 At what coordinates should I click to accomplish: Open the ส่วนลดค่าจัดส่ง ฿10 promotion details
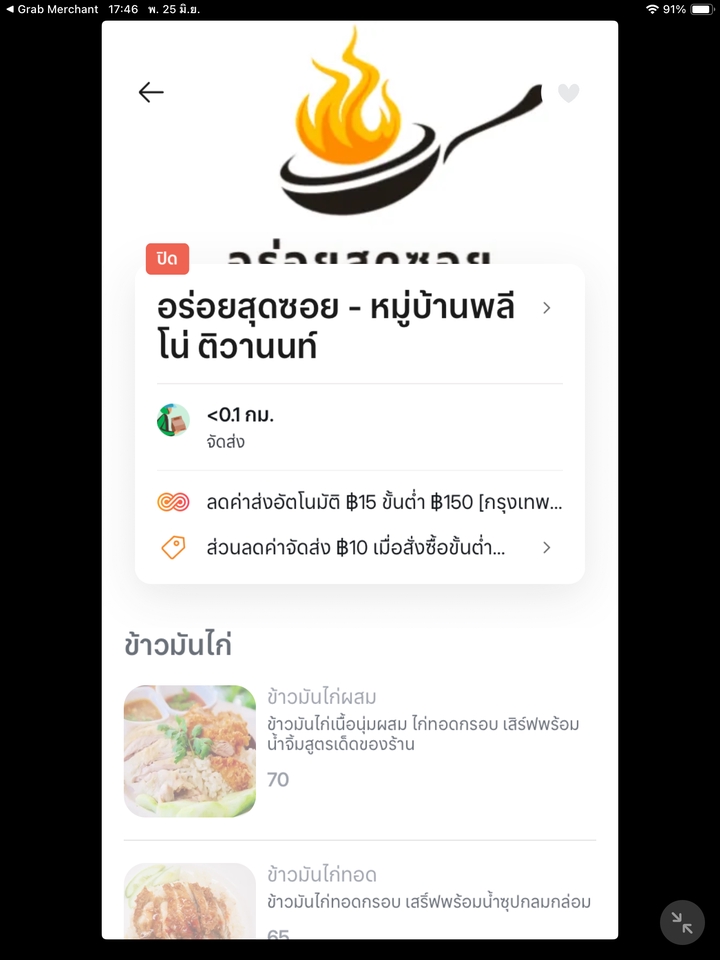pyautogui.click(x=360, y=548)
